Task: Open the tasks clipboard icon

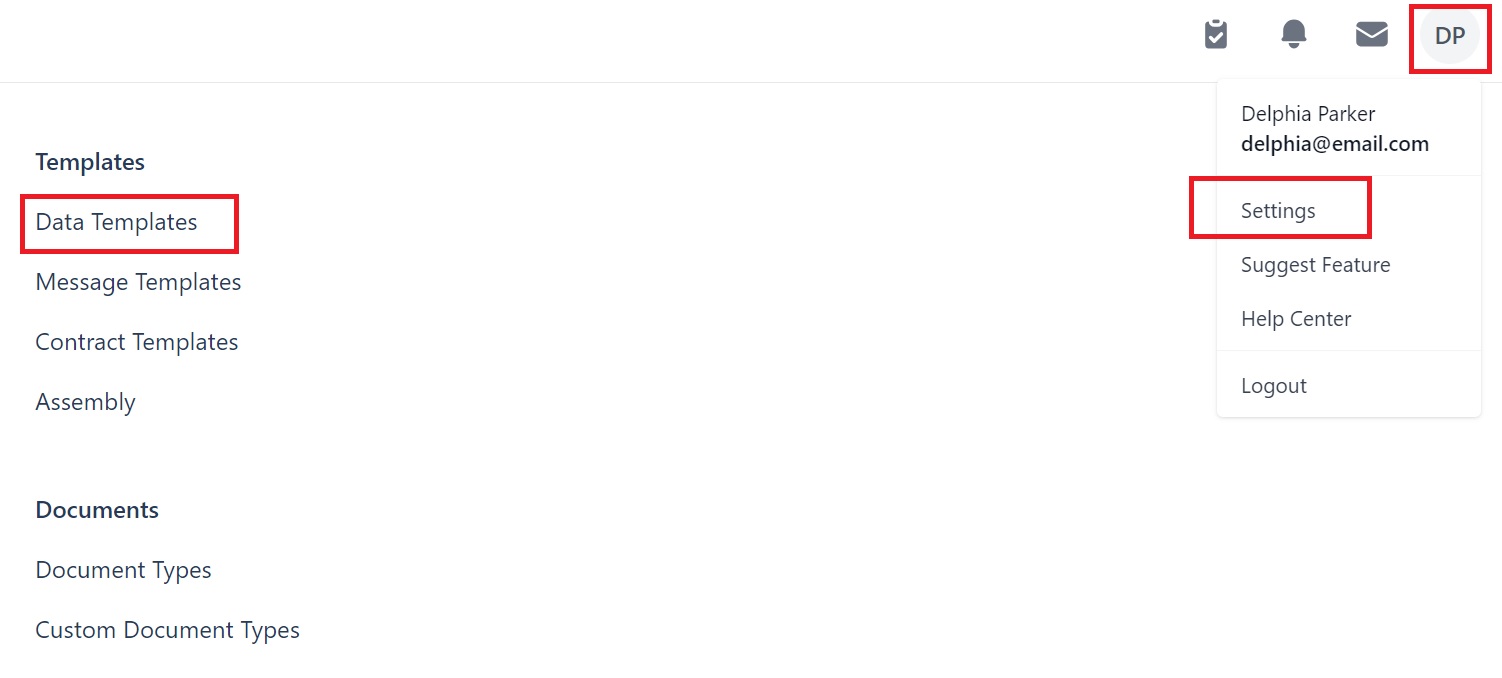Action: tap(1216, 35)
